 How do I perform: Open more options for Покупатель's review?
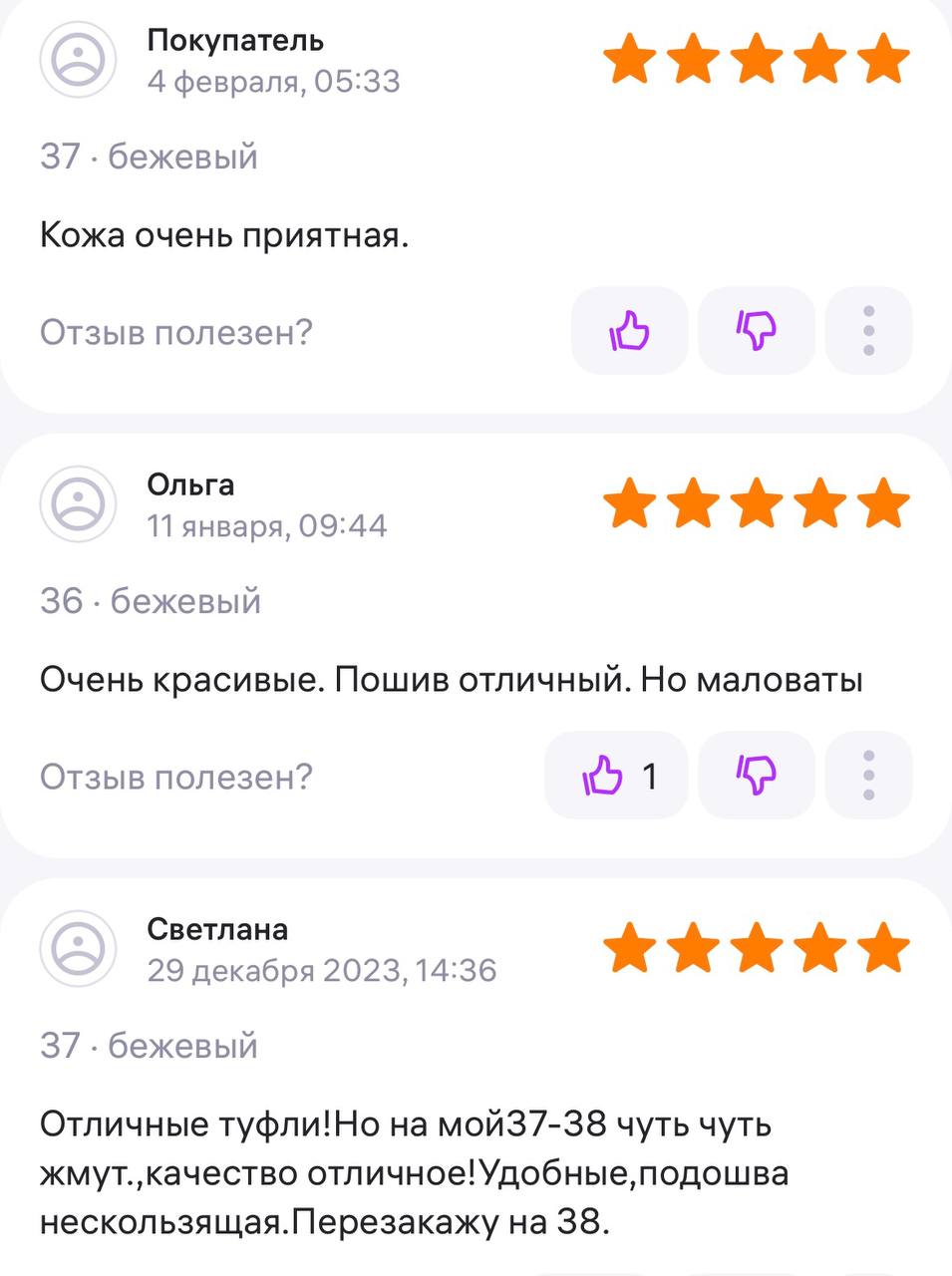(x=868, y=331)
